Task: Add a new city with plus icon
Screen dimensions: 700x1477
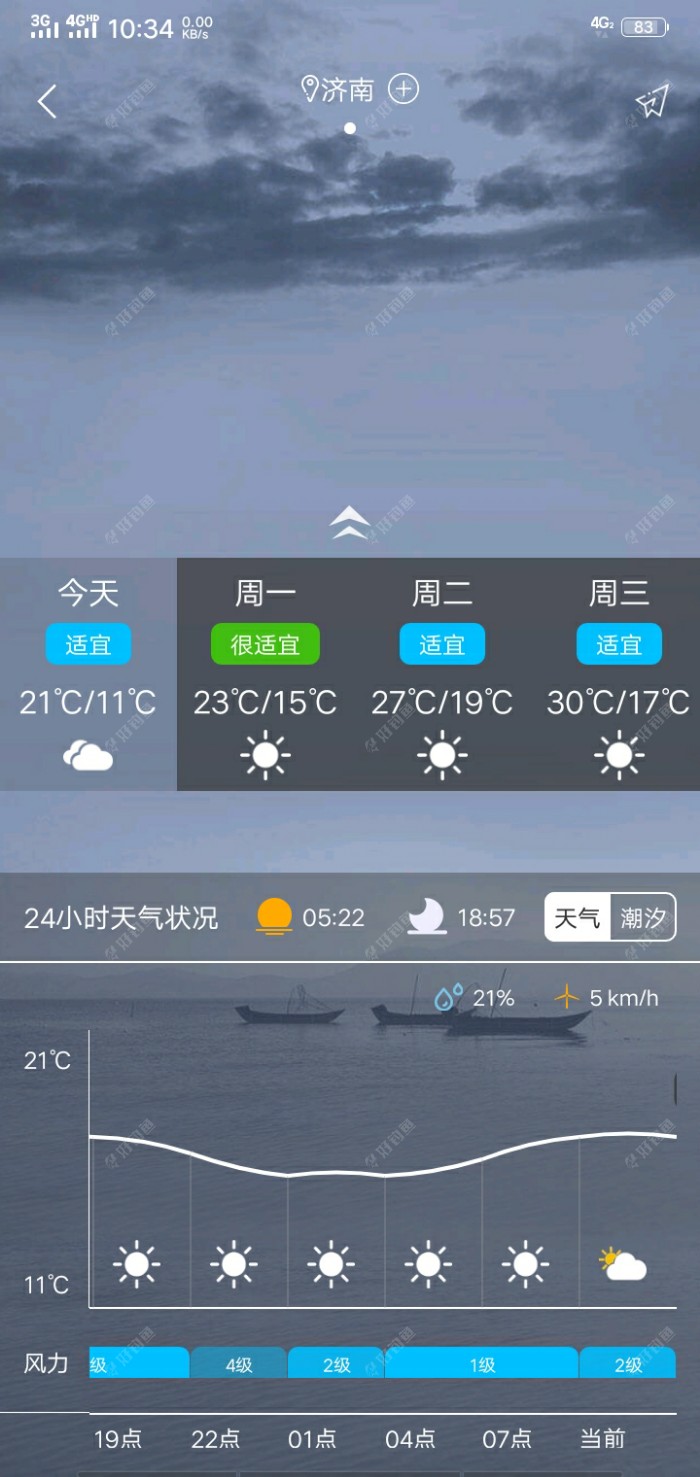Action: coord(403,89)
